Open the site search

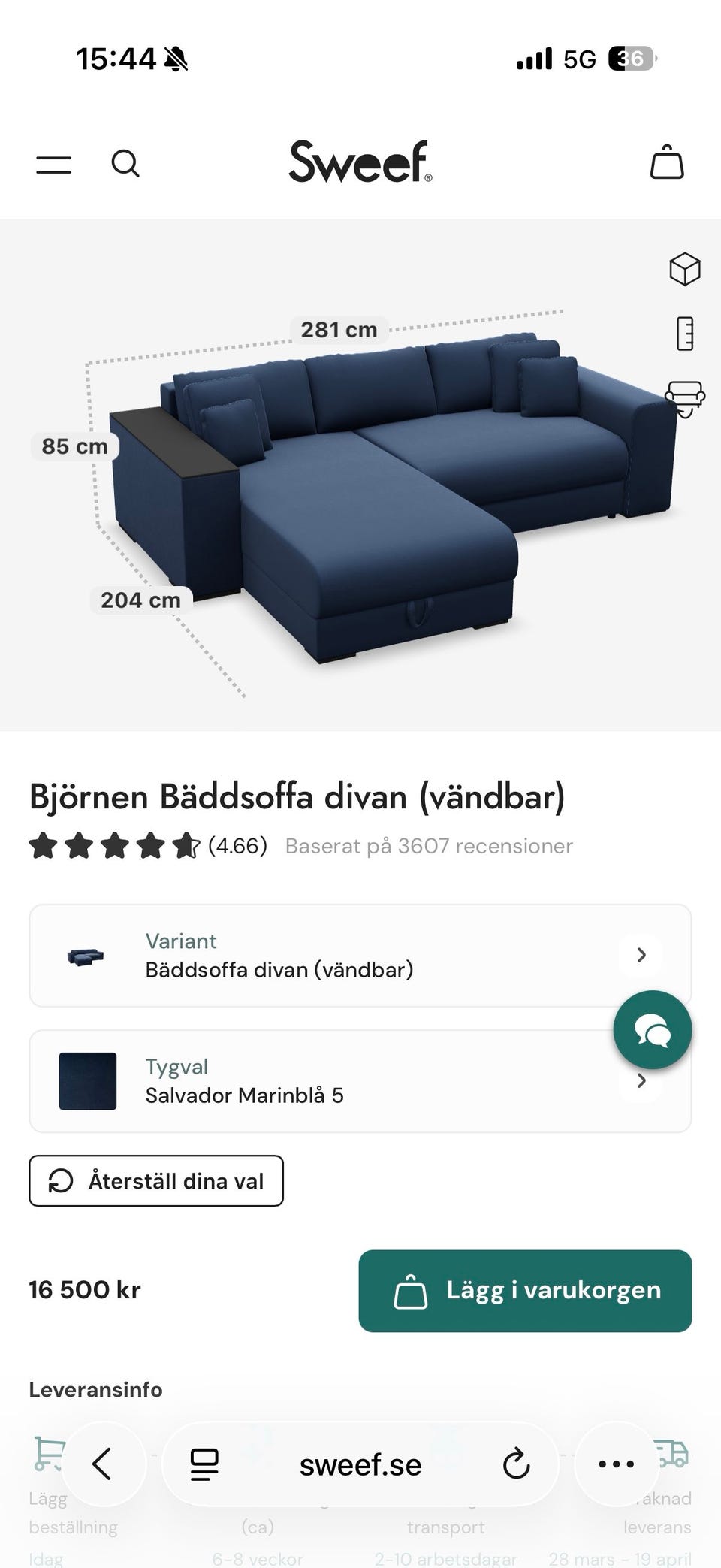125,163
